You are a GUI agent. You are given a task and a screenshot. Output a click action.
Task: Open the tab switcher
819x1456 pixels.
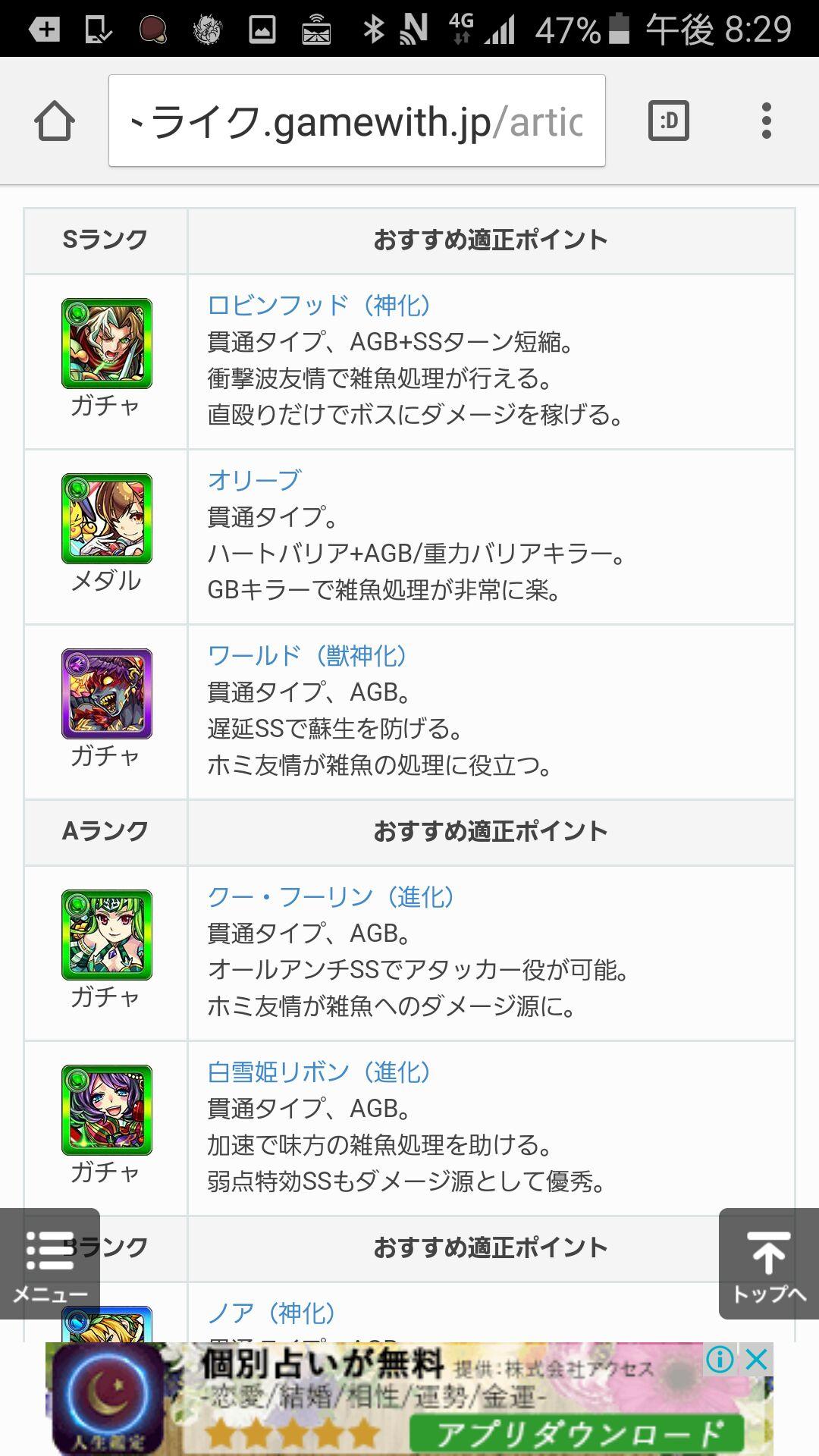pos(668,121)
